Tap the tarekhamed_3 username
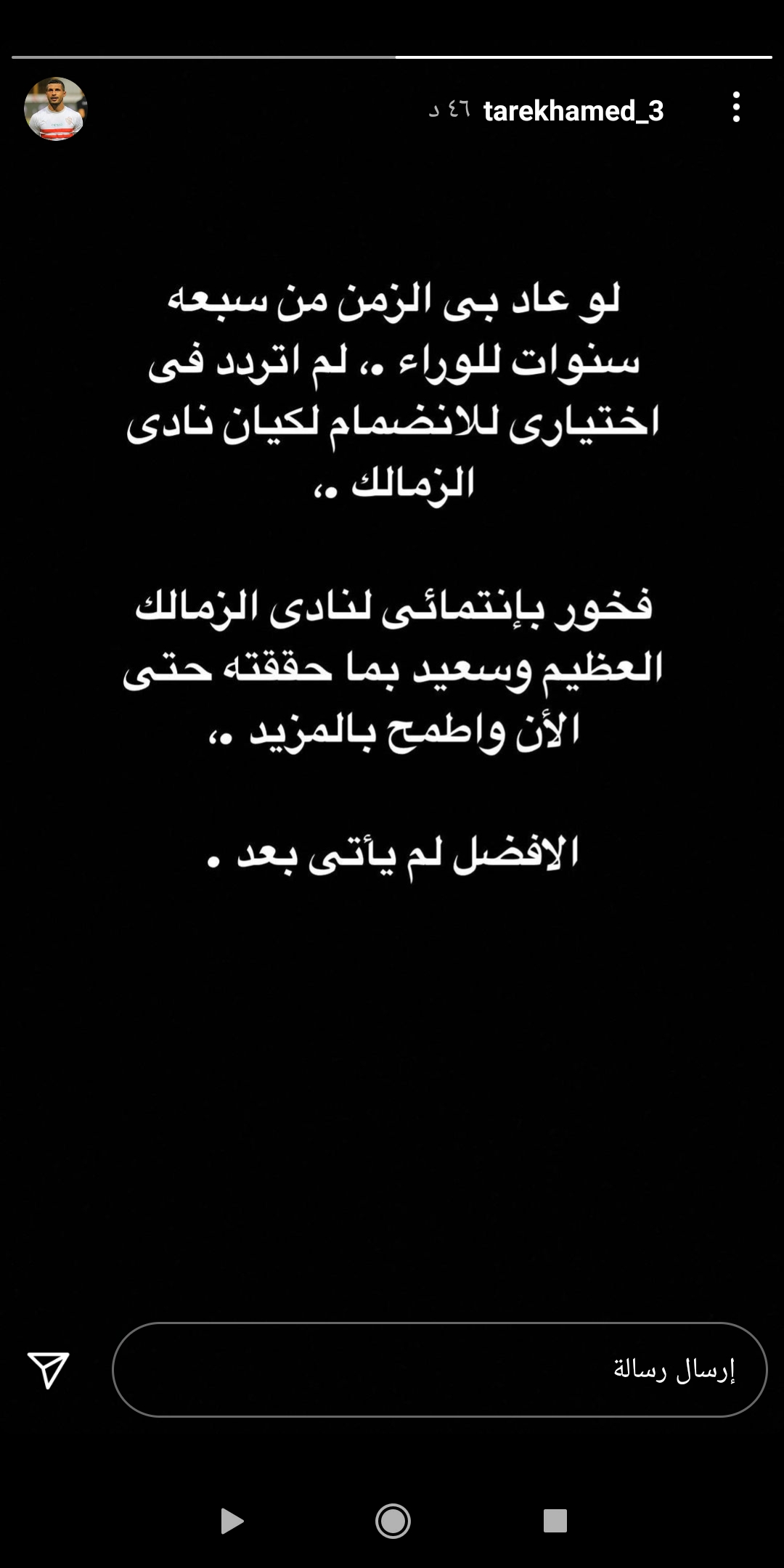 point(573,111)
